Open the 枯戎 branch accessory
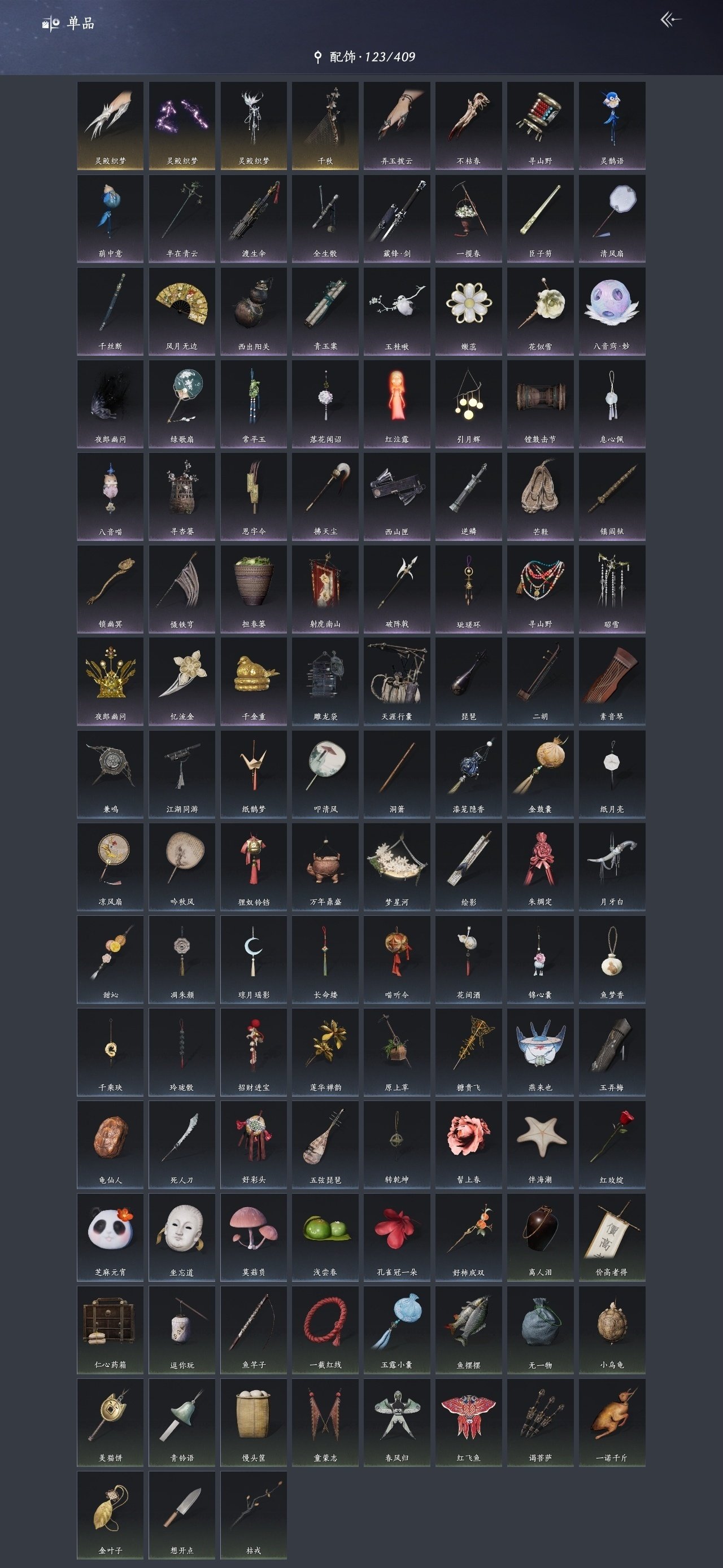Image resolution: width=723 pixels, height=1568 pixels. click(x=254, y=1515)
